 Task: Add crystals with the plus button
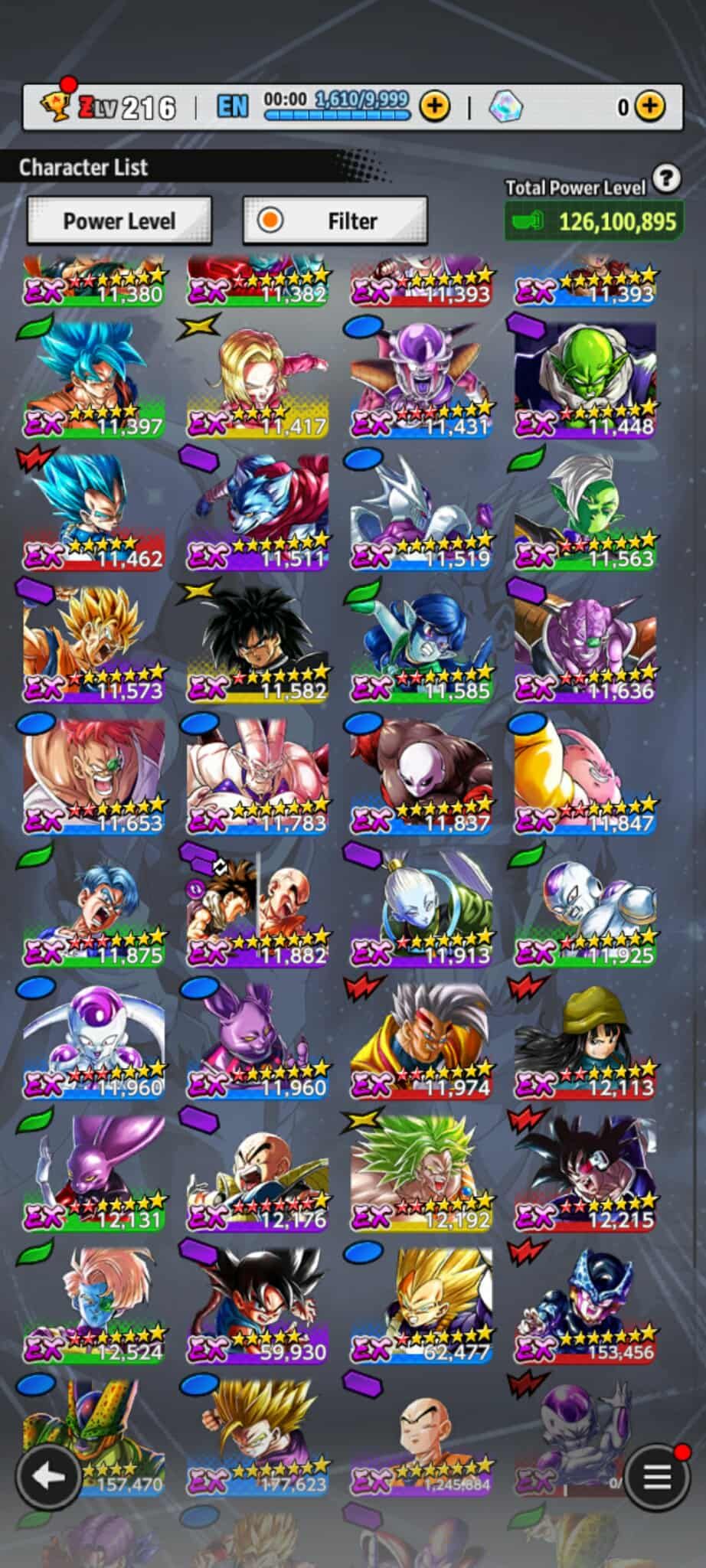(x=650, y=106)
